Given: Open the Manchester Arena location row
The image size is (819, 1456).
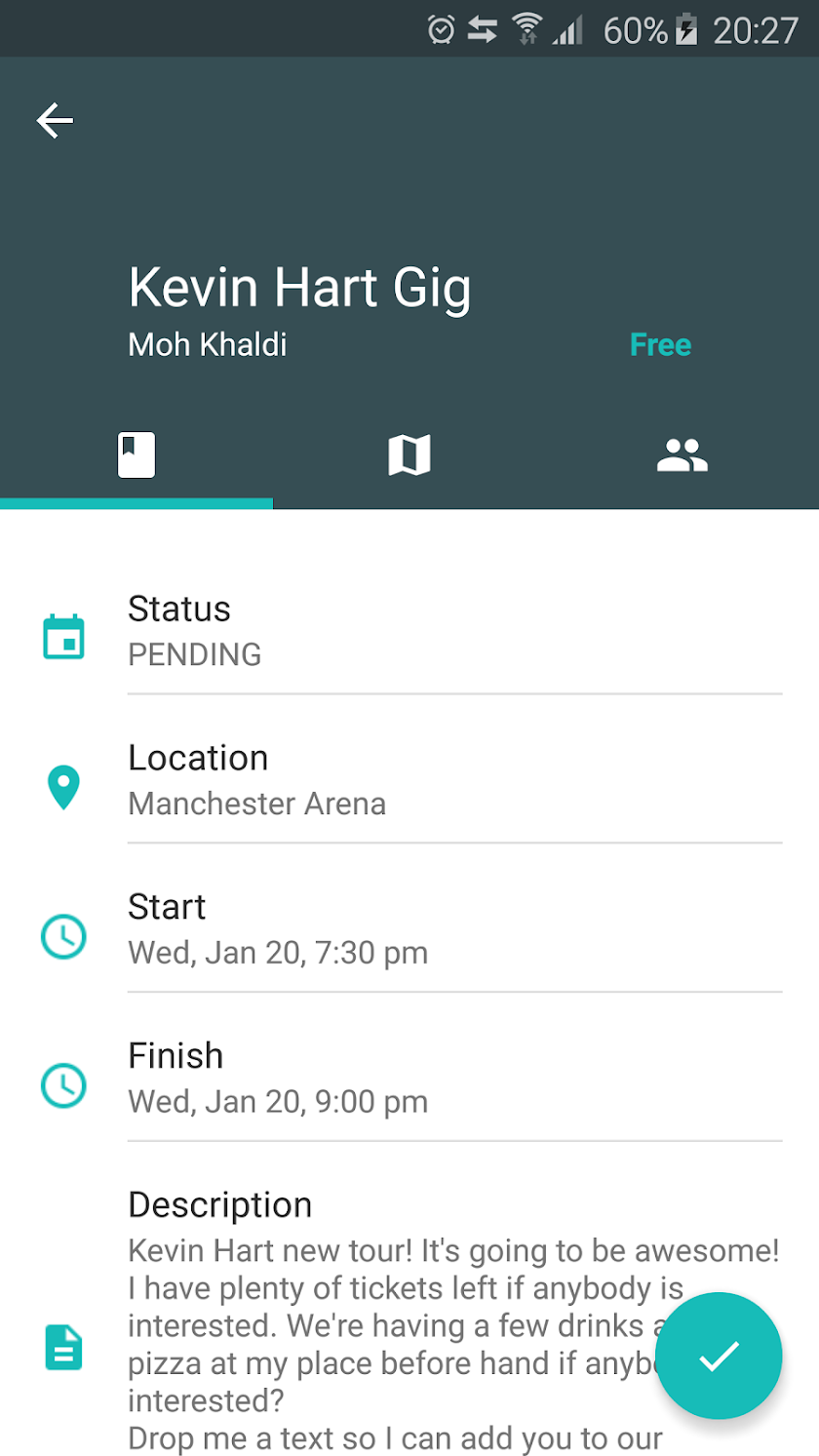Looking at the screenshot, I should click(409, 782).
